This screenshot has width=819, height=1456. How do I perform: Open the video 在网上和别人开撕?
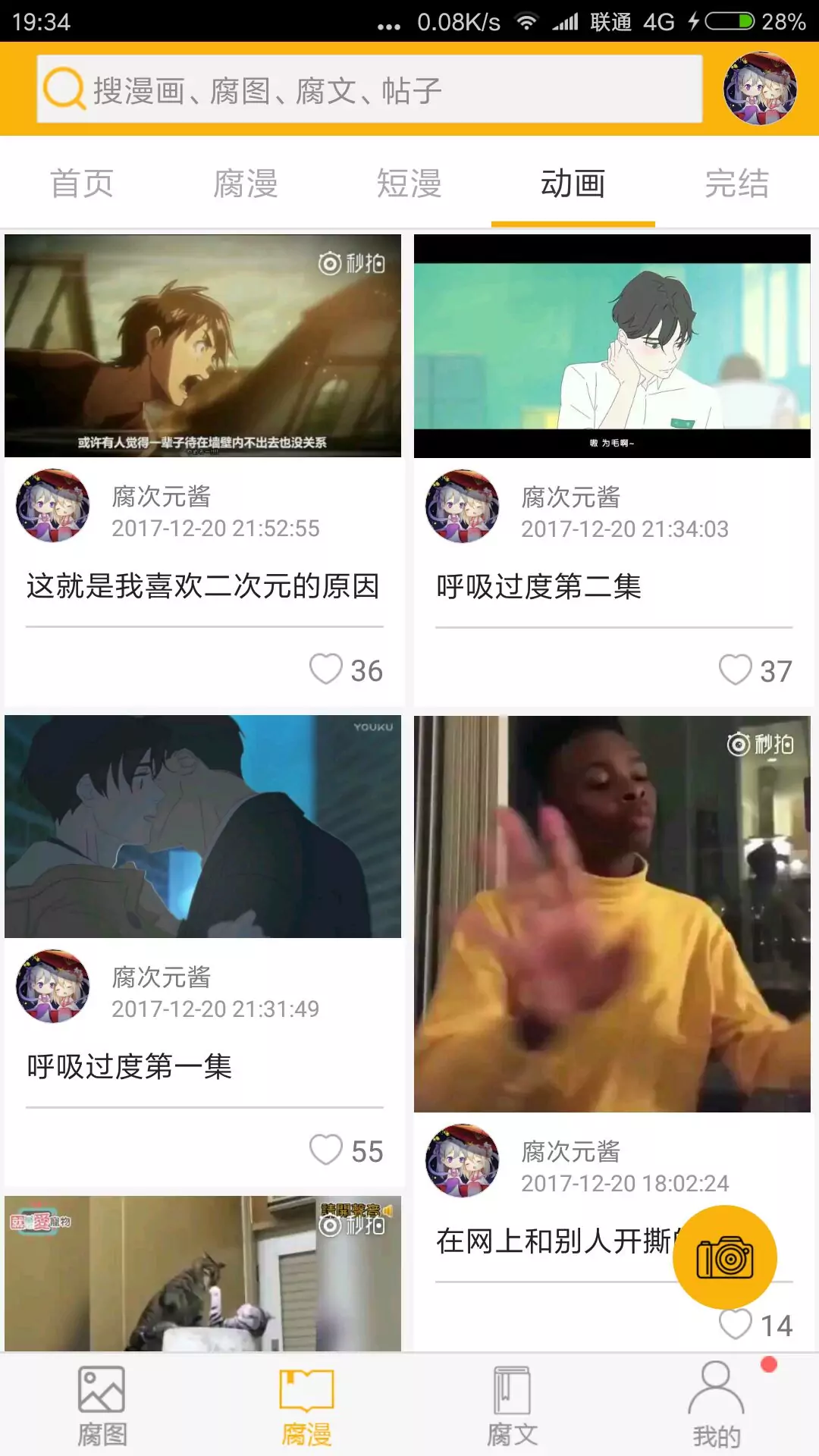612,914
